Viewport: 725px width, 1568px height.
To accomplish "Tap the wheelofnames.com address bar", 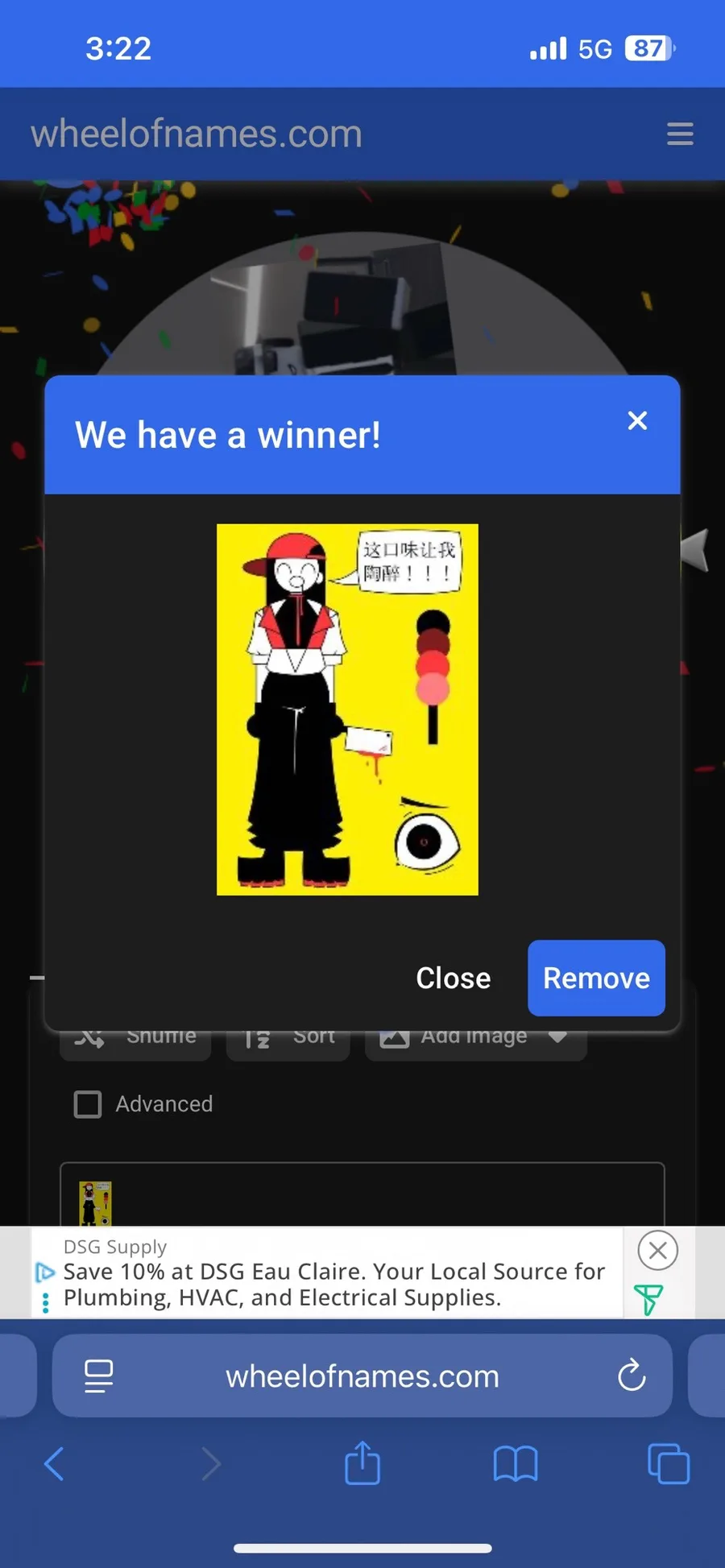I will (362, 1376).
